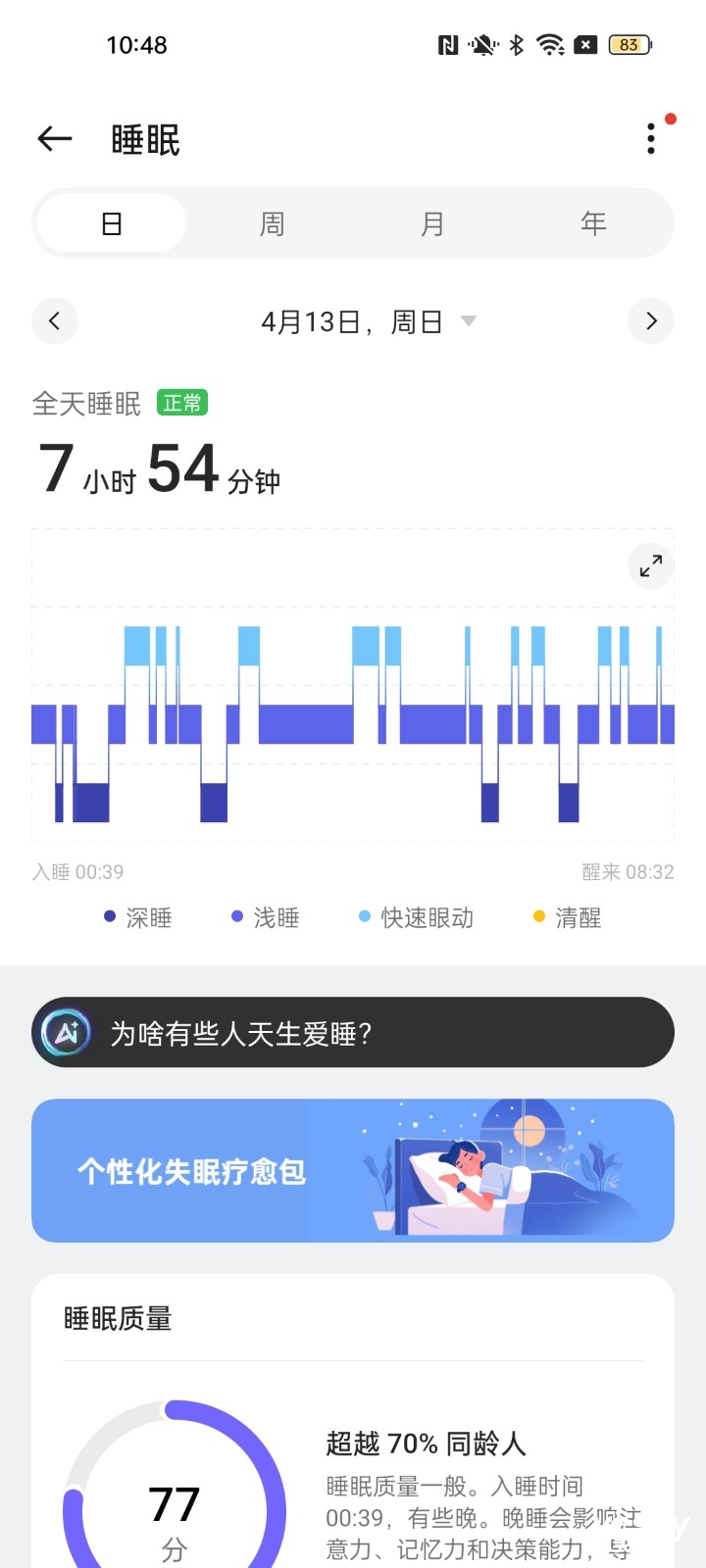Expand the sleep chart to fullscreen
This screenshot has height=1568, width=706.
pyautogui.click(x=651, y=565)
